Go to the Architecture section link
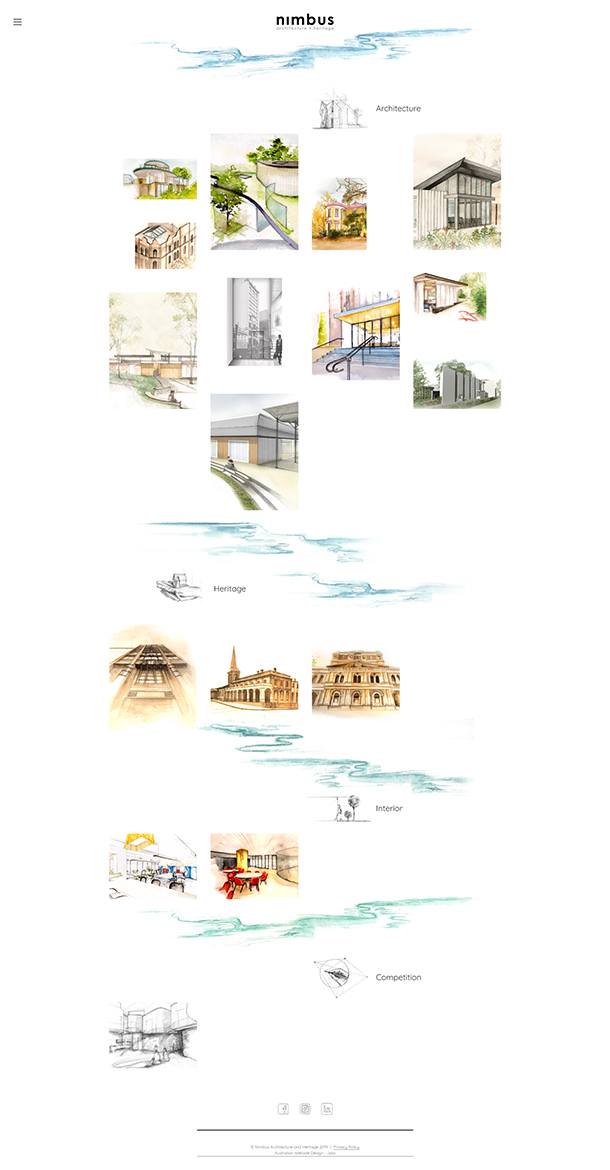The height and width of the screenshot is (1170, 610). 398,108
